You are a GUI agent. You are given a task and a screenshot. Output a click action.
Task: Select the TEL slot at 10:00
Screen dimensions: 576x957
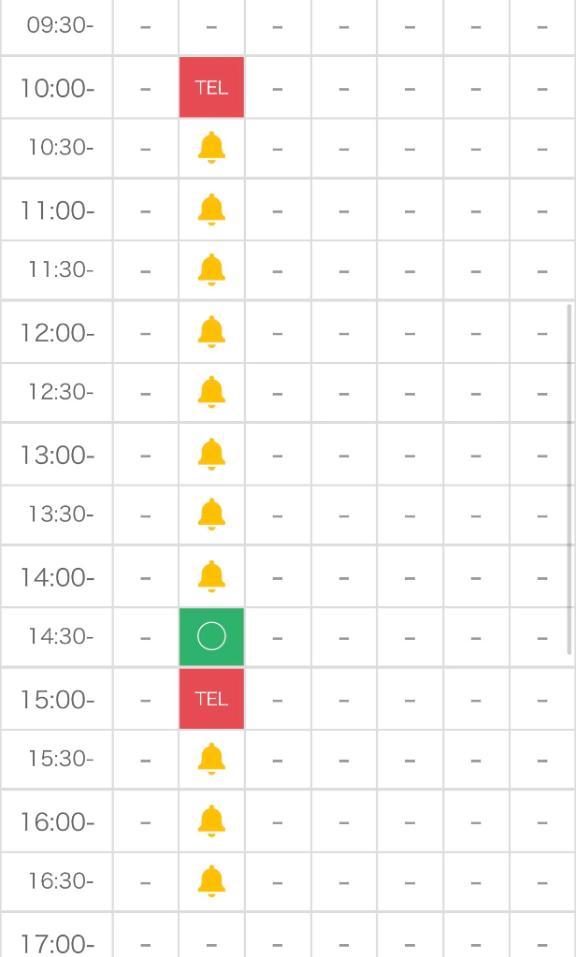click(x=211, y=87)
